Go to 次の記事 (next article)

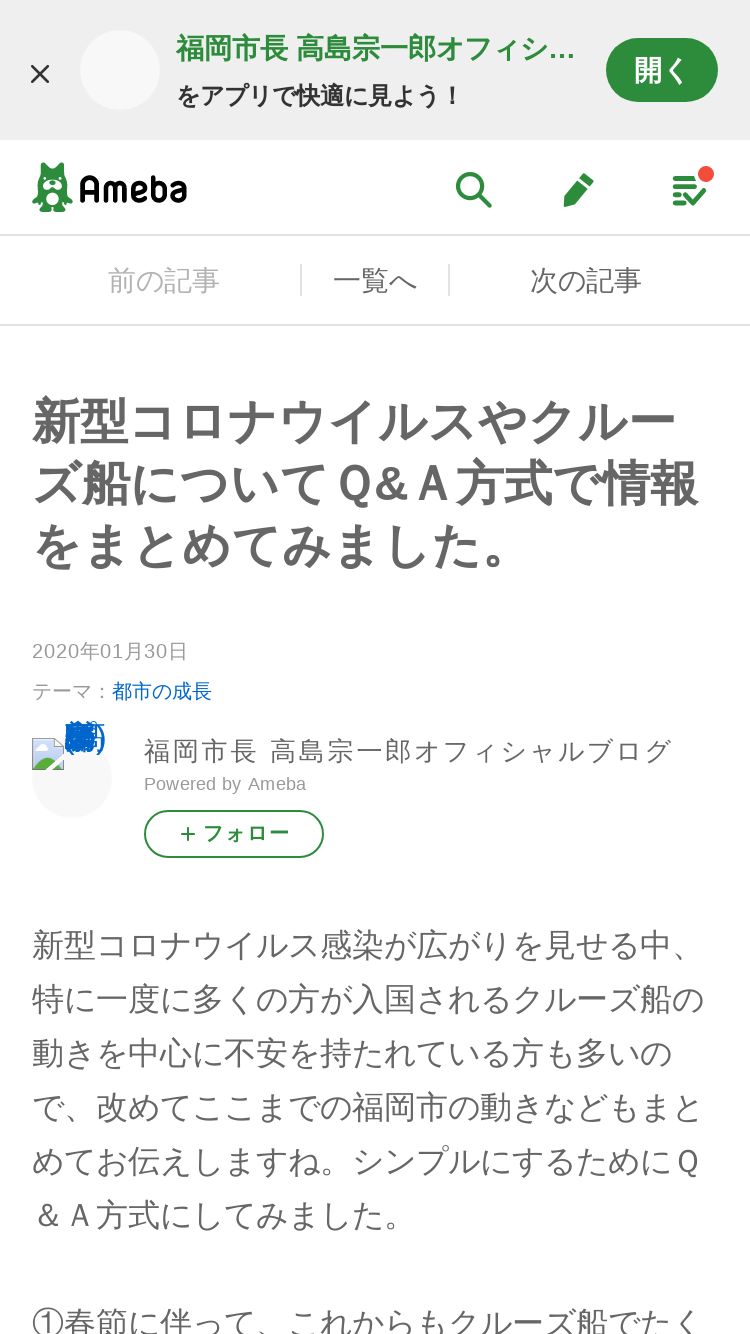click(x=586, y=281)
